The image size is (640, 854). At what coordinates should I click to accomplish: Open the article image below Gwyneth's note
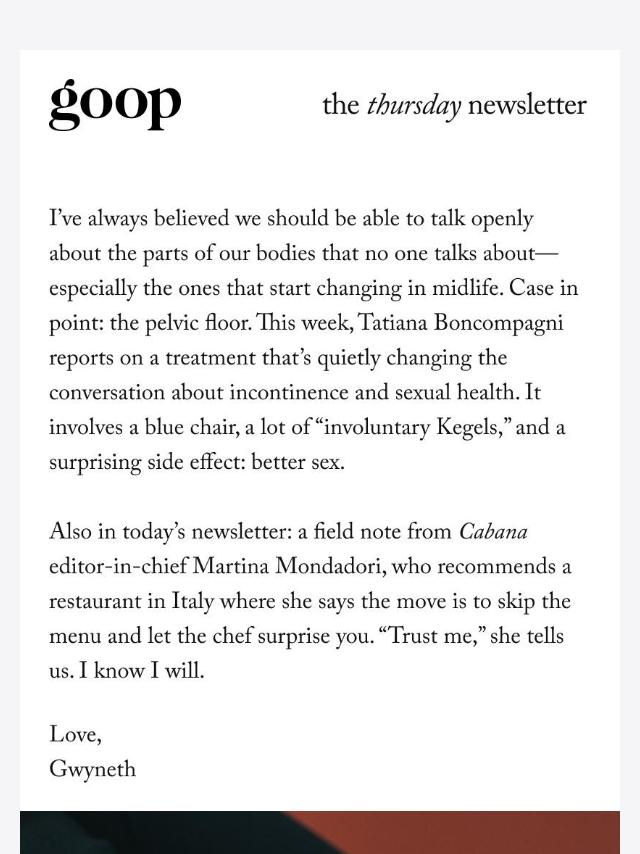pos(320,832)
